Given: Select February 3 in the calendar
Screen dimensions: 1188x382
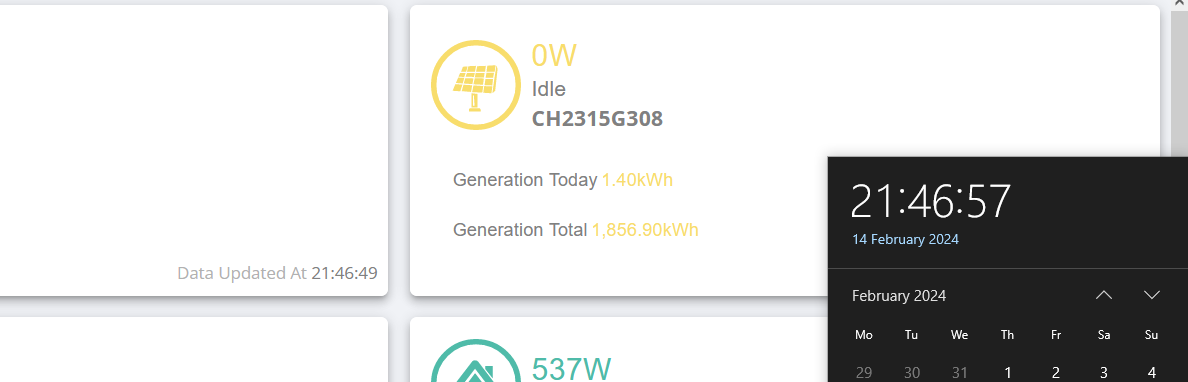Looking at the screenshot, I should tap(1104, 372).
